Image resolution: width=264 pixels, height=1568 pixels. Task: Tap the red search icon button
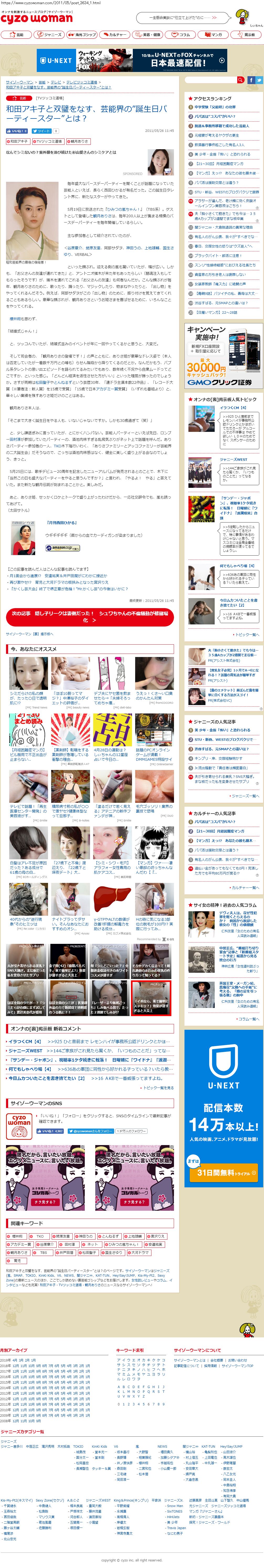(241, 80)
